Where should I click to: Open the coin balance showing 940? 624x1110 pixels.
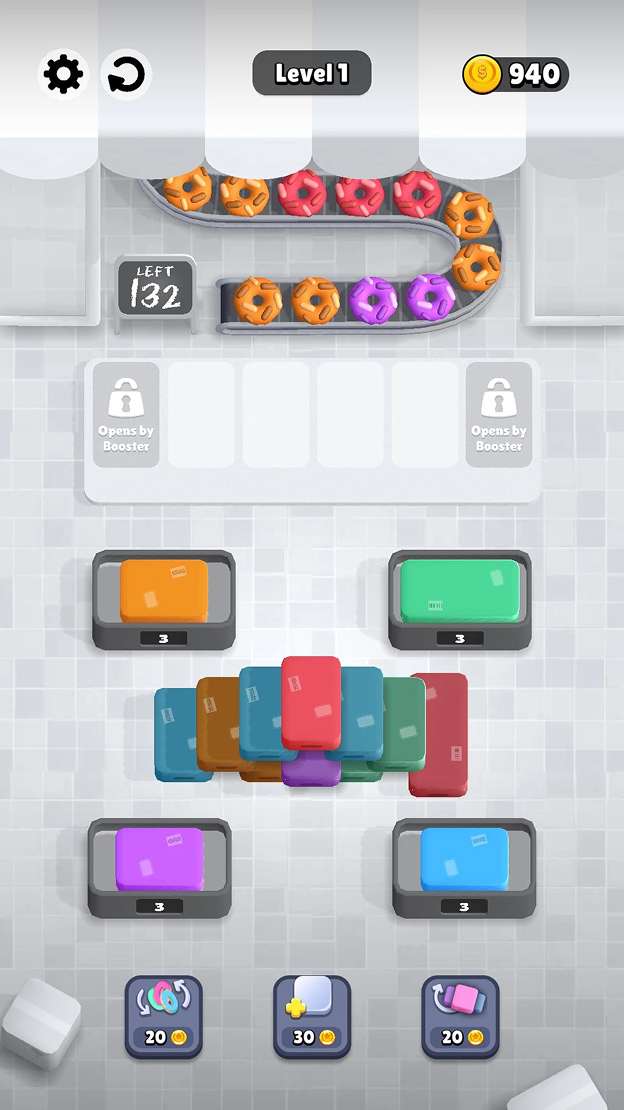[516, 74]
